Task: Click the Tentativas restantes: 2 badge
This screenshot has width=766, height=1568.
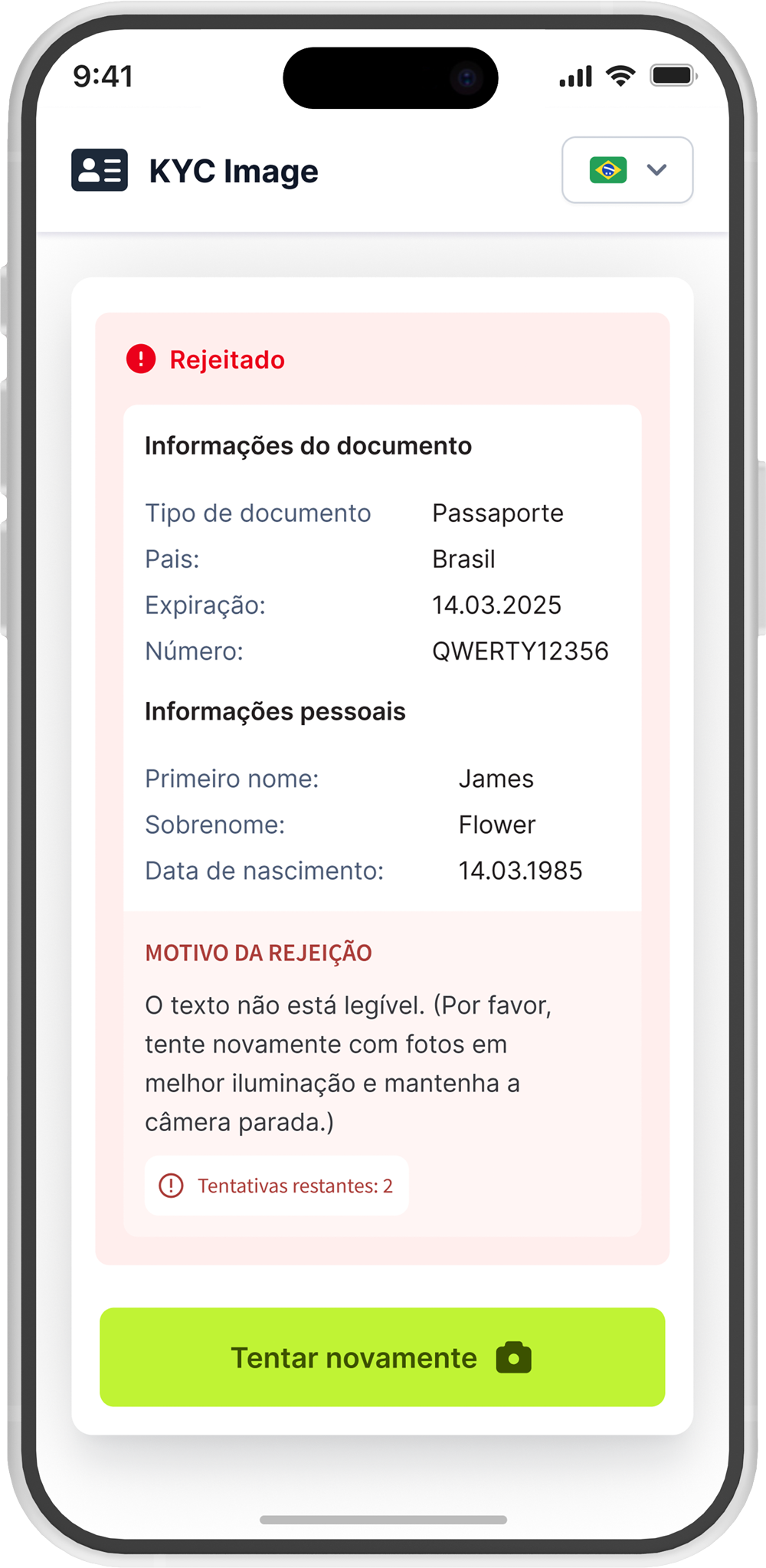Action: [x=277, y=1186]
